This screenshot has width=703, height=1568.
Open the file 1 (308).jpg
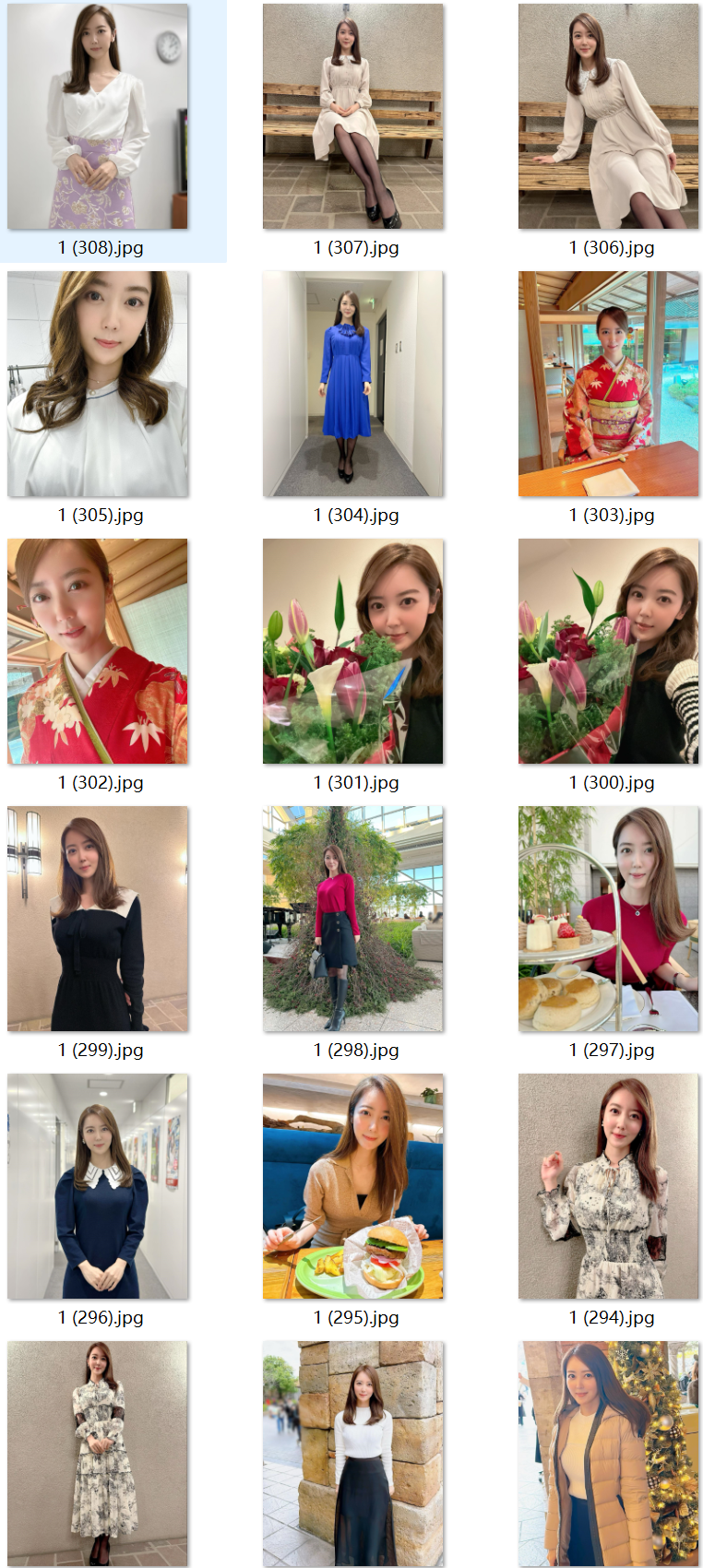(98, 116)
